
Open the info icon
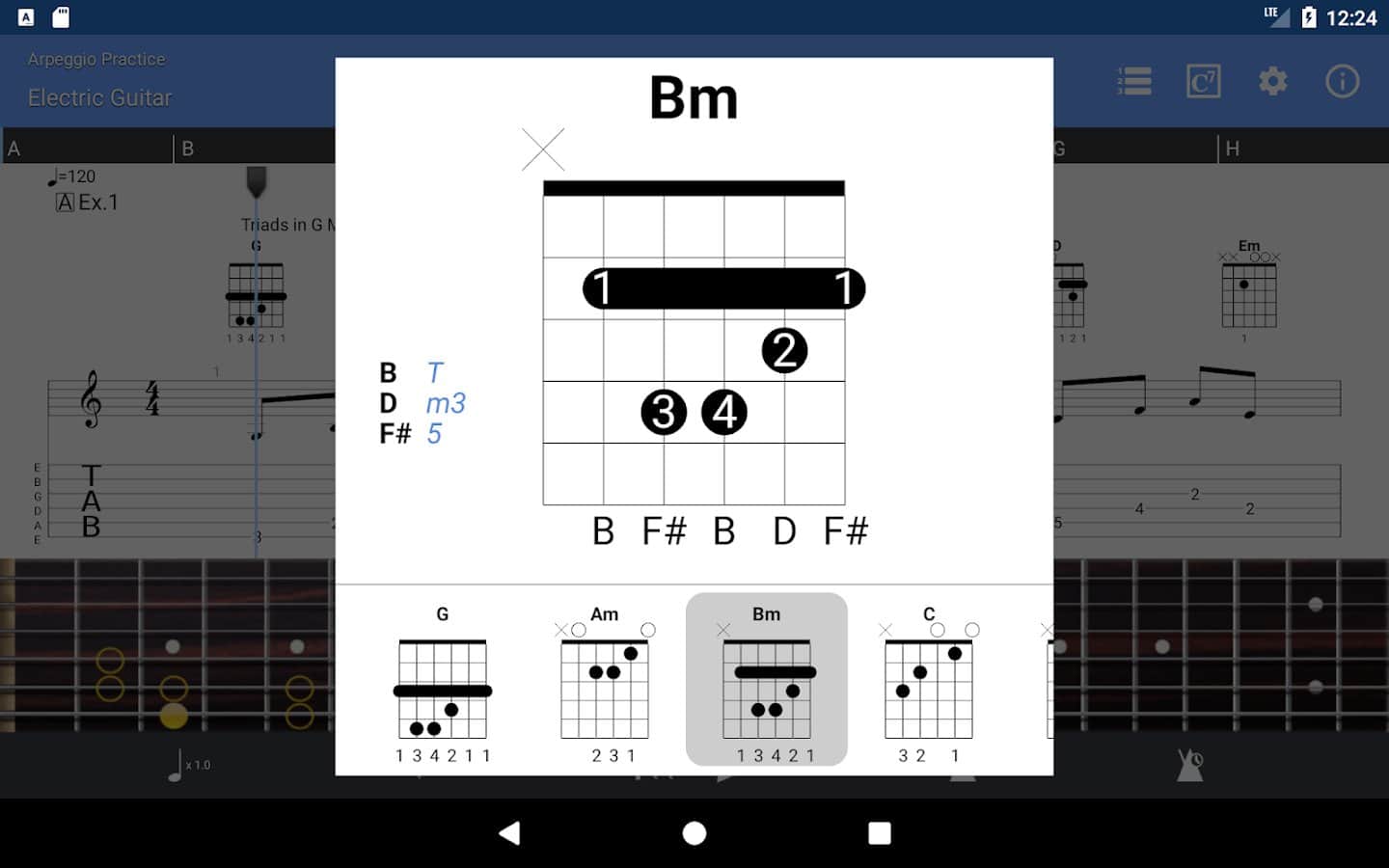pos(1342,81)
